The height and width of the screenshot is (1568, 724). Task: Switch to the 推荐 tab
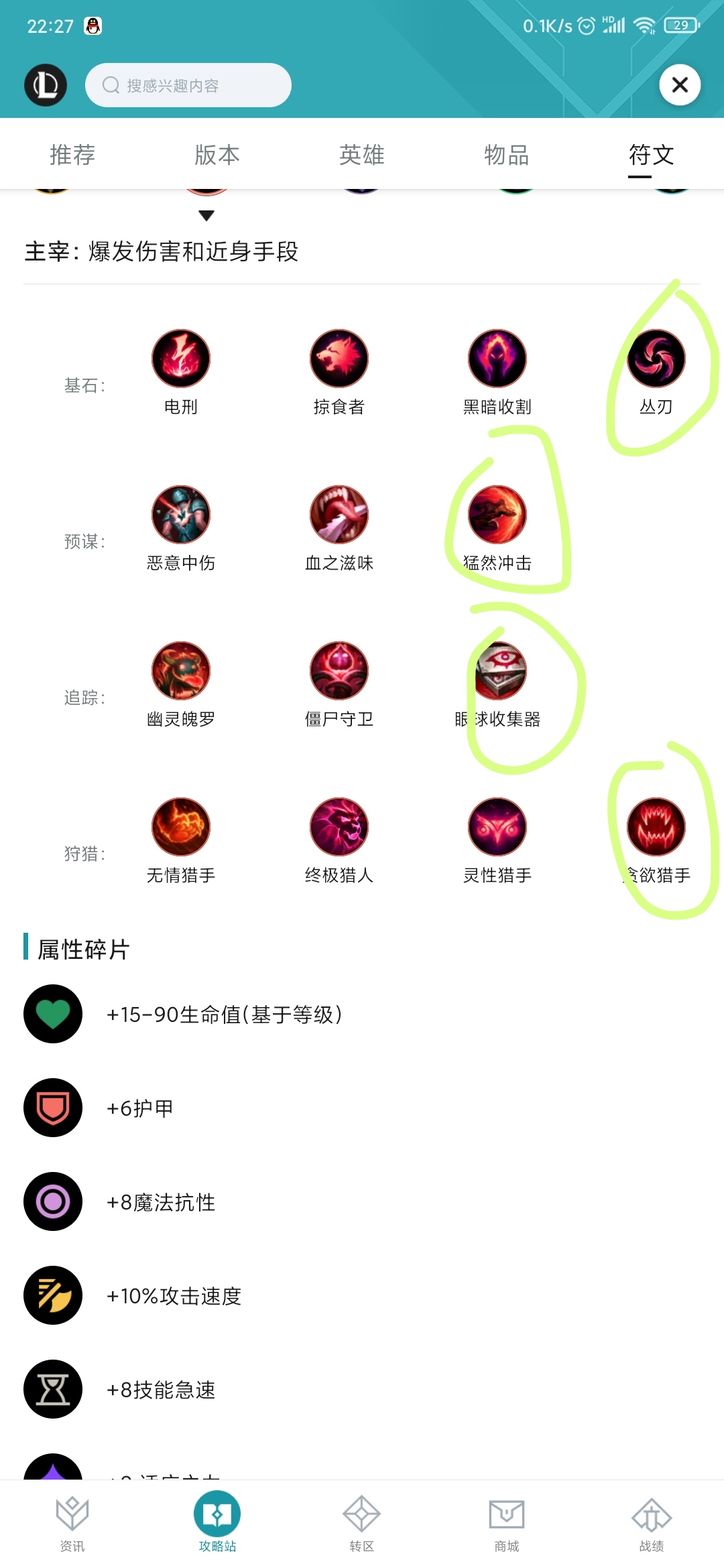(x=72, y=155)
